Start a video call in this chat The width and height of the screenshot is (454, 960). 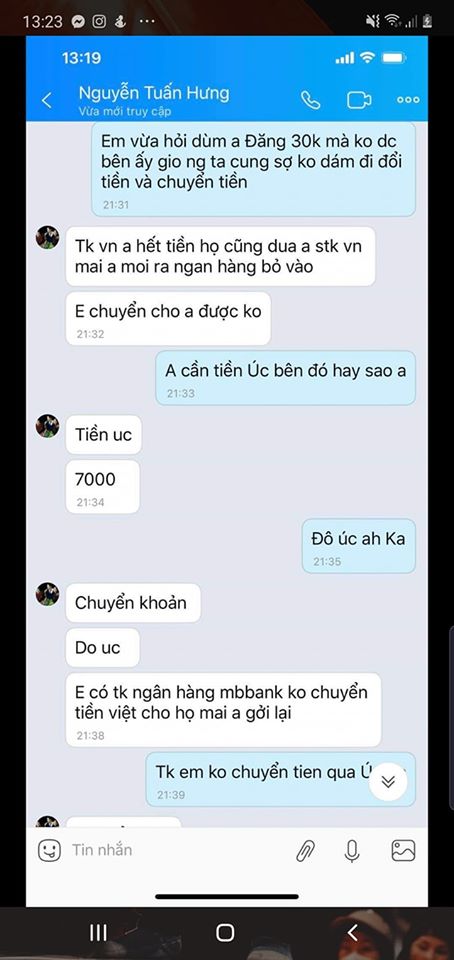359,100
